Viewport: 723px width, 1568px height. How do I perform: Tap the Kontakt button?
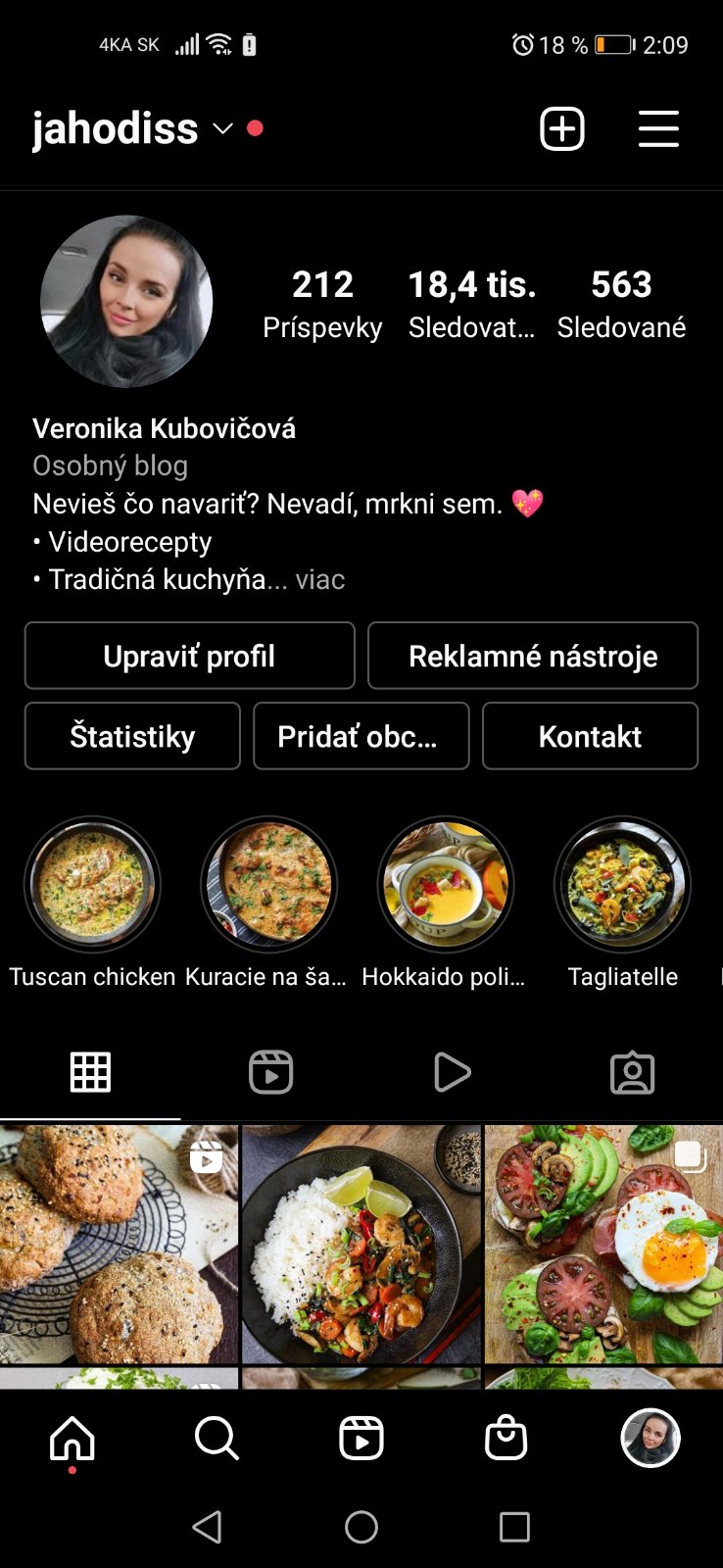point(590,736)
